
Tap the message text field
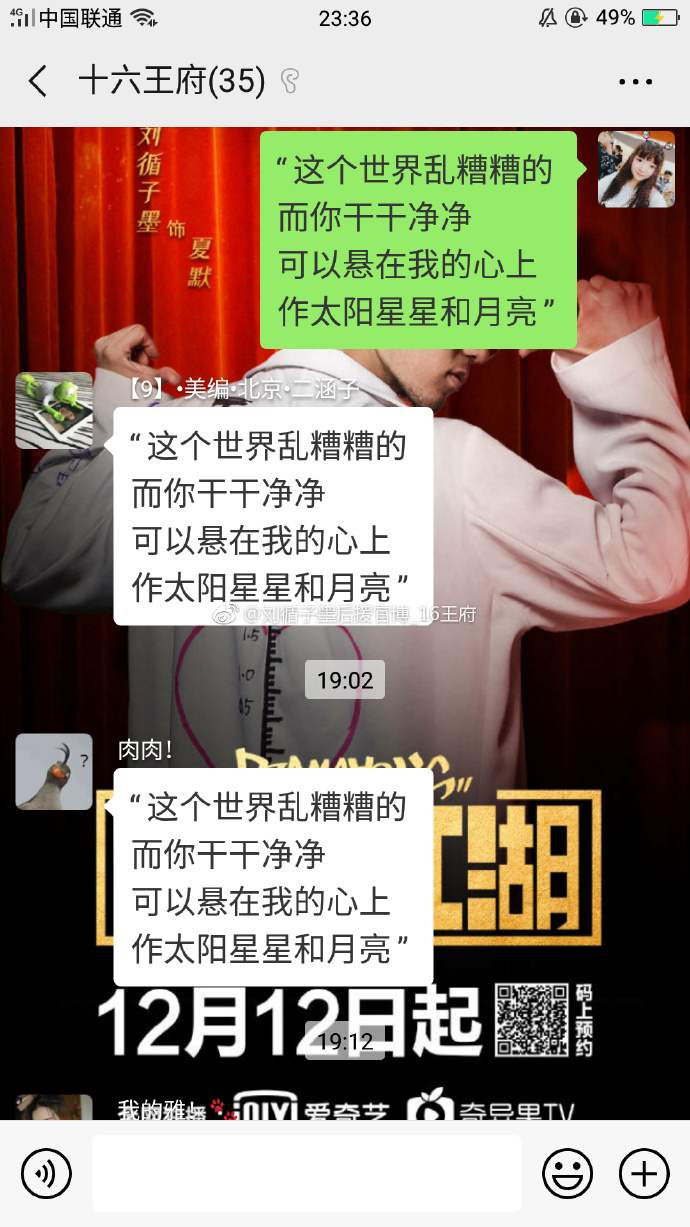[306, 1173]
